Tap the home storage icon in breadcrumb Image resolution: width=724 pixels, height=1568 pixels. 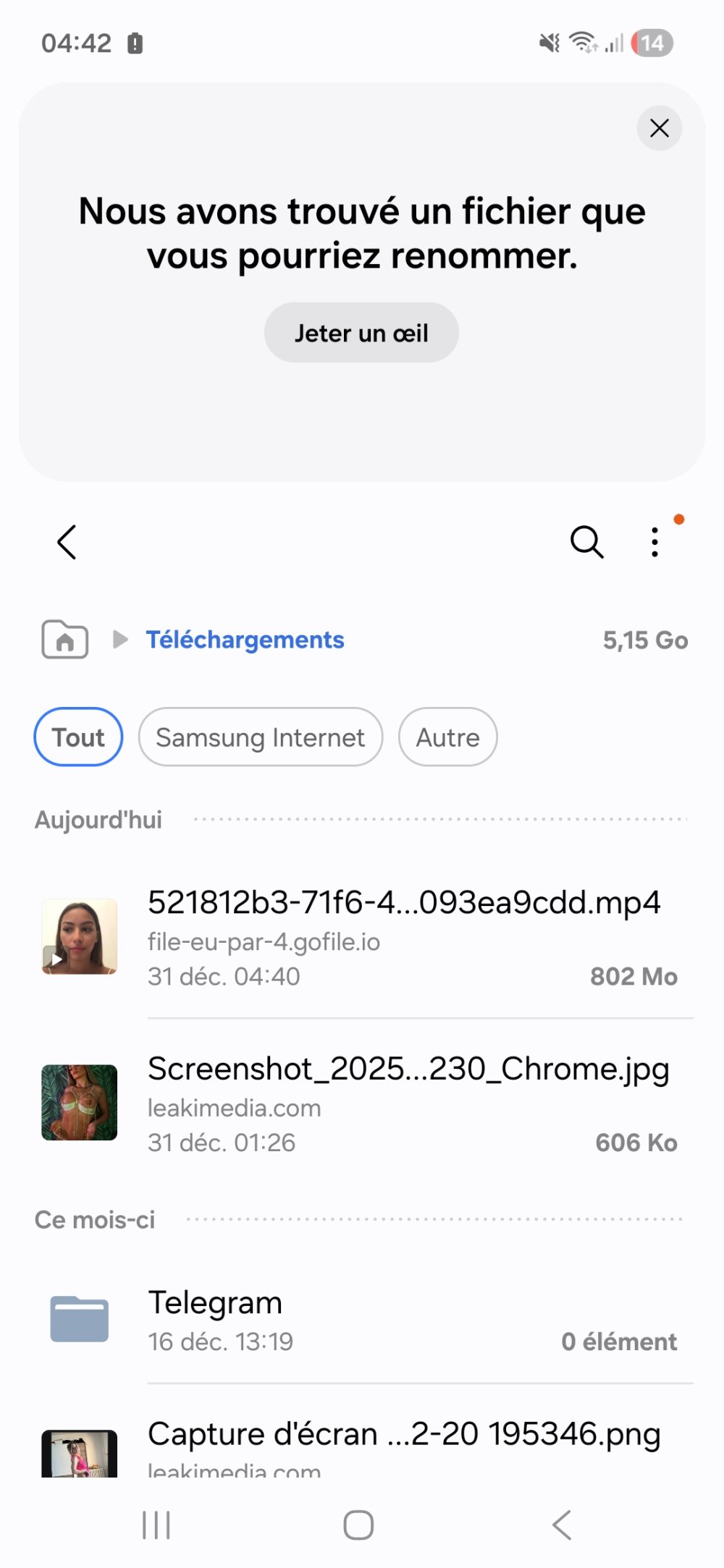(x=64, y=640)
